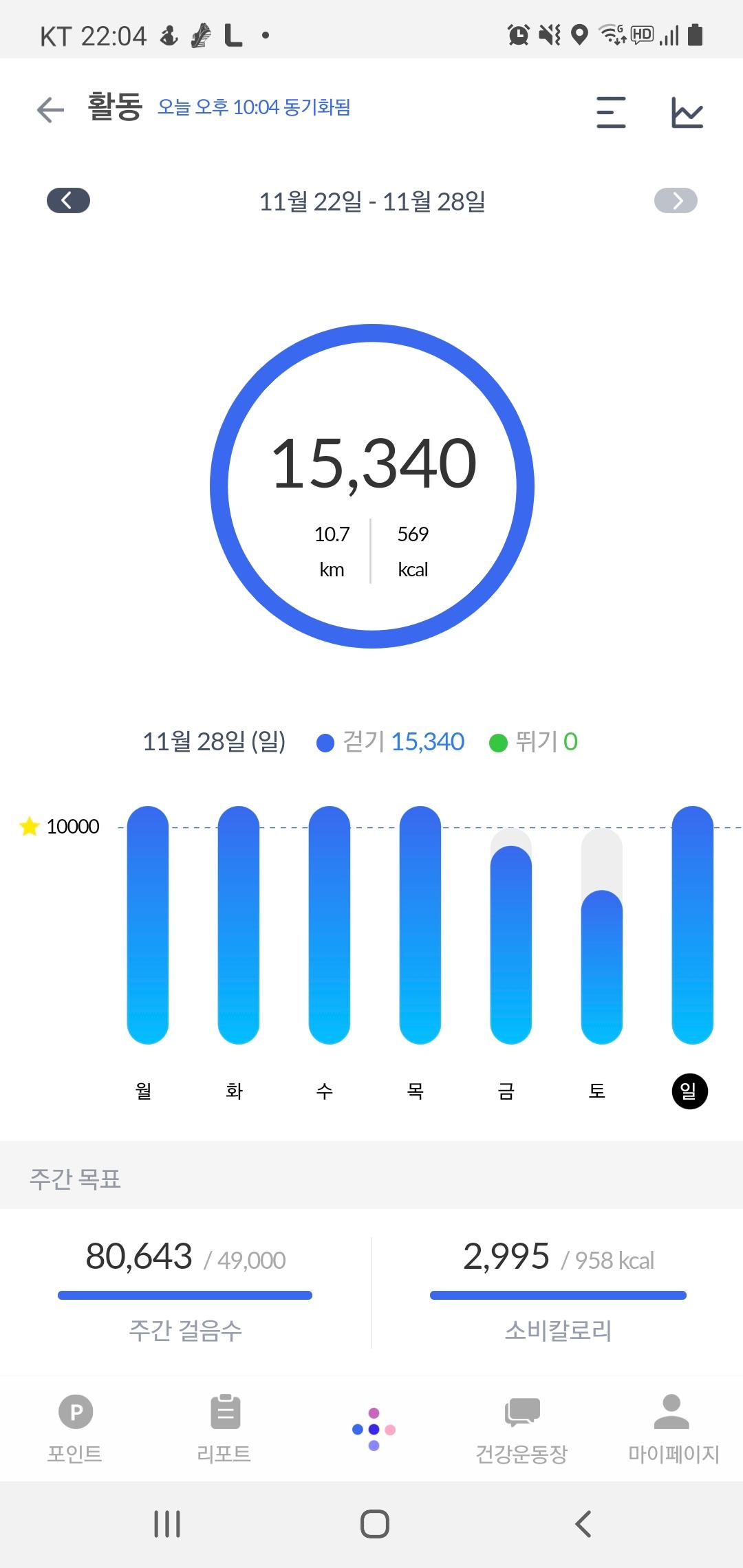Switch to the 마이페이지 tab

tap(673, 1429)
